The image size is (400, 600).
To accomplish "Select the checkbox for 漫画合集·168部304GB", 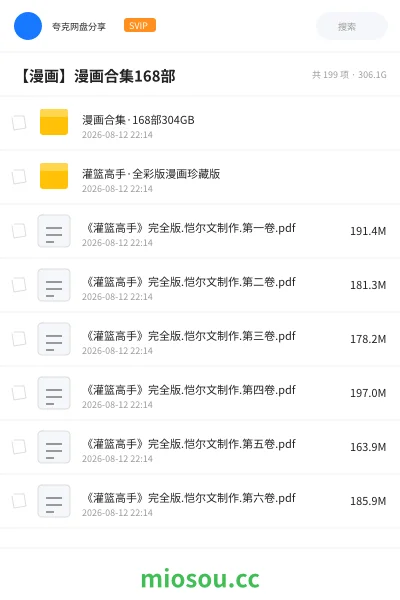I will [19, 123].
